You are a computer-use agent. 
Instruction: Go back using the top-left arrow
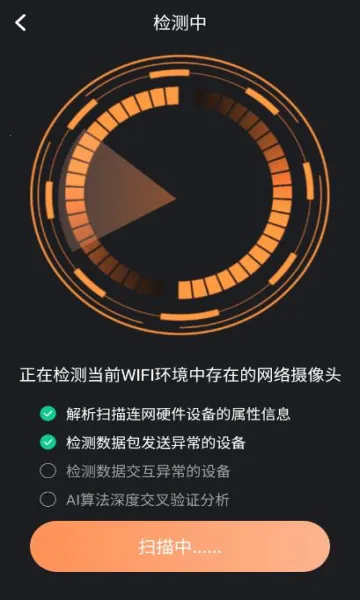point(21,23)
